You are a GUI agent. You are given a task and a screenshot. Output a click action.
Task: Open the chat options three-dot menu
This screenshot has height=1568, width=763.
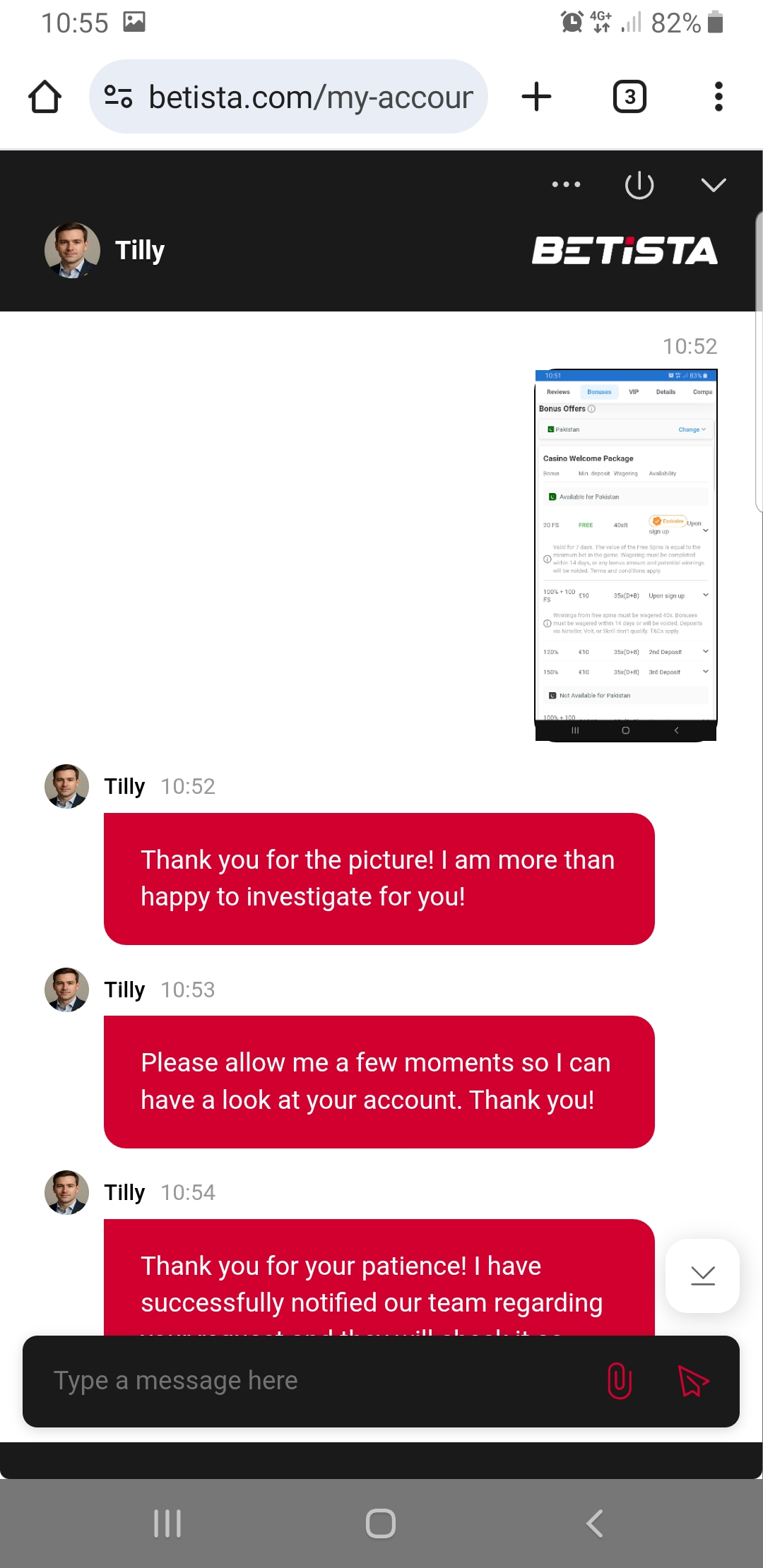[566, 184]
